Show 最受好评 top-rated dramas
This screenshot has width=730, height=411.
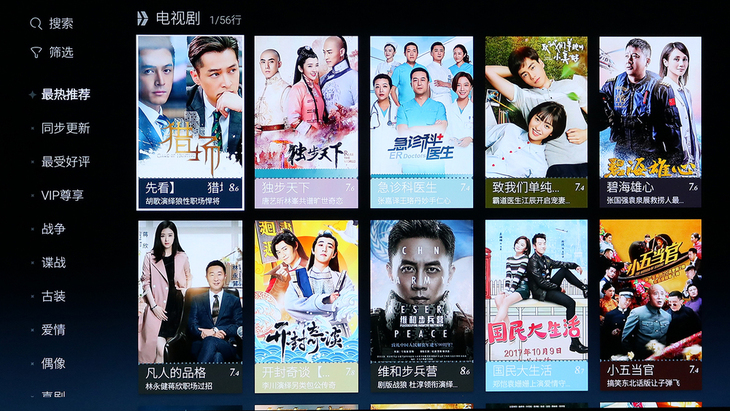(x=65, y=161)
